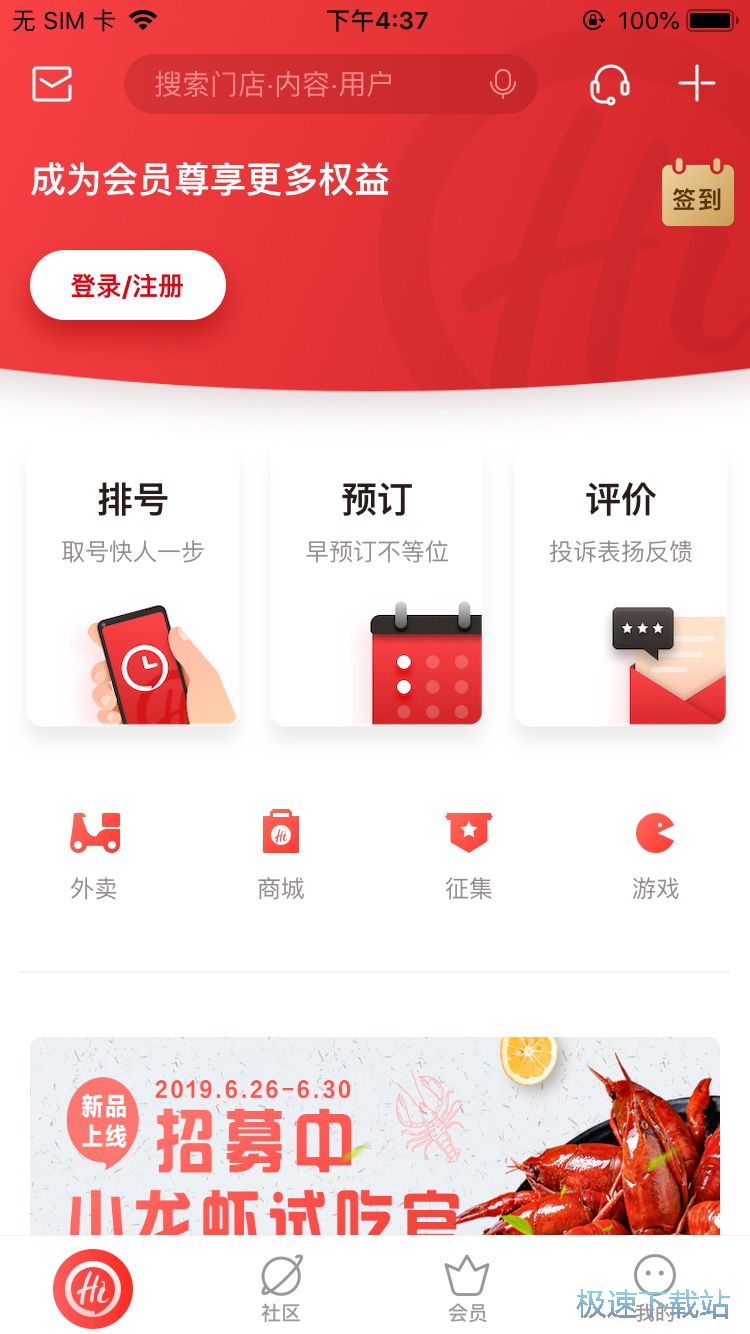Tap the 签到 check-in calendar badge
This screenshot has width=750, height=1334.
click(697, 196)
